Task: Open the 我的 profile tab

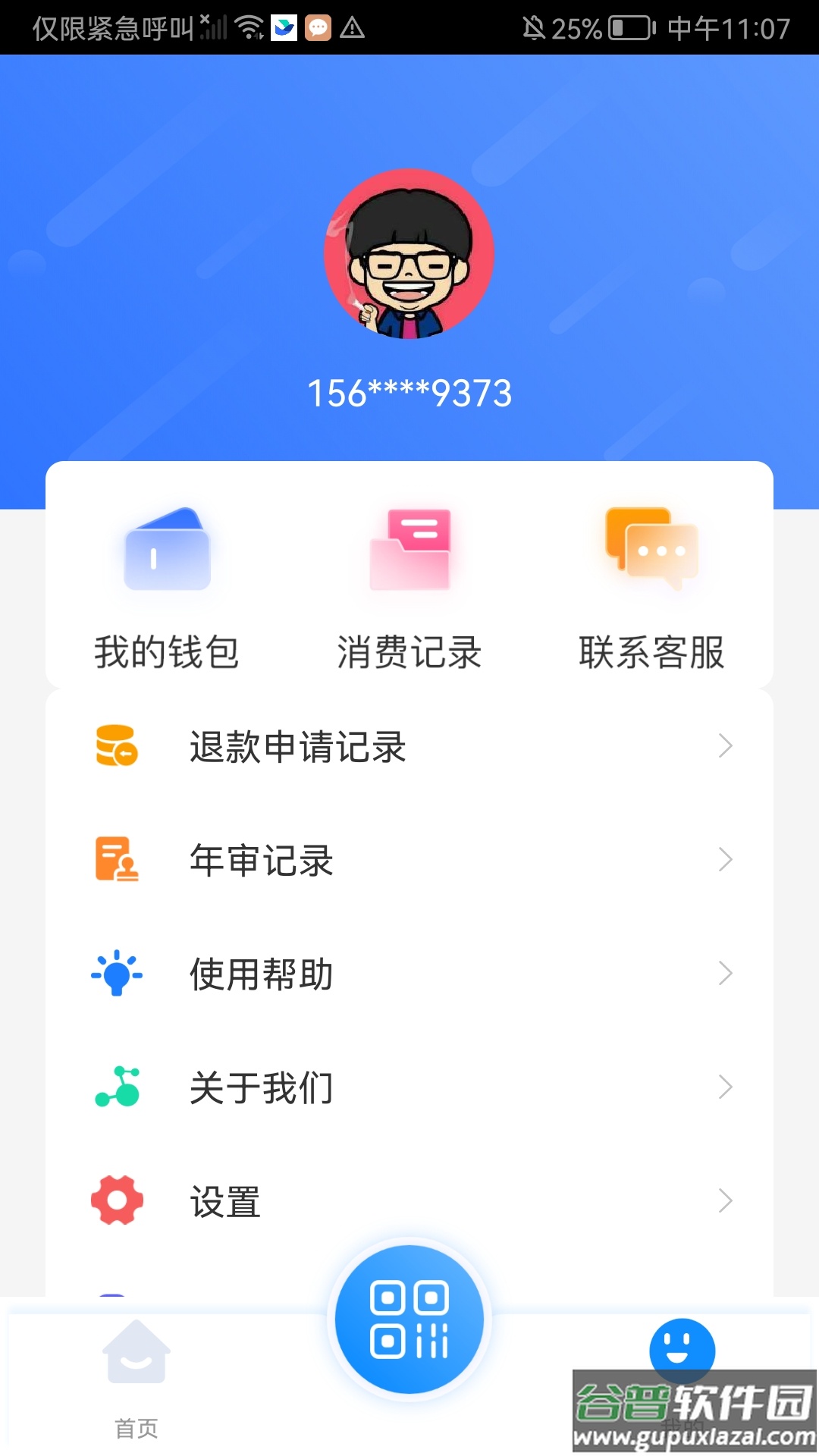Action: tap(681, 1365)
